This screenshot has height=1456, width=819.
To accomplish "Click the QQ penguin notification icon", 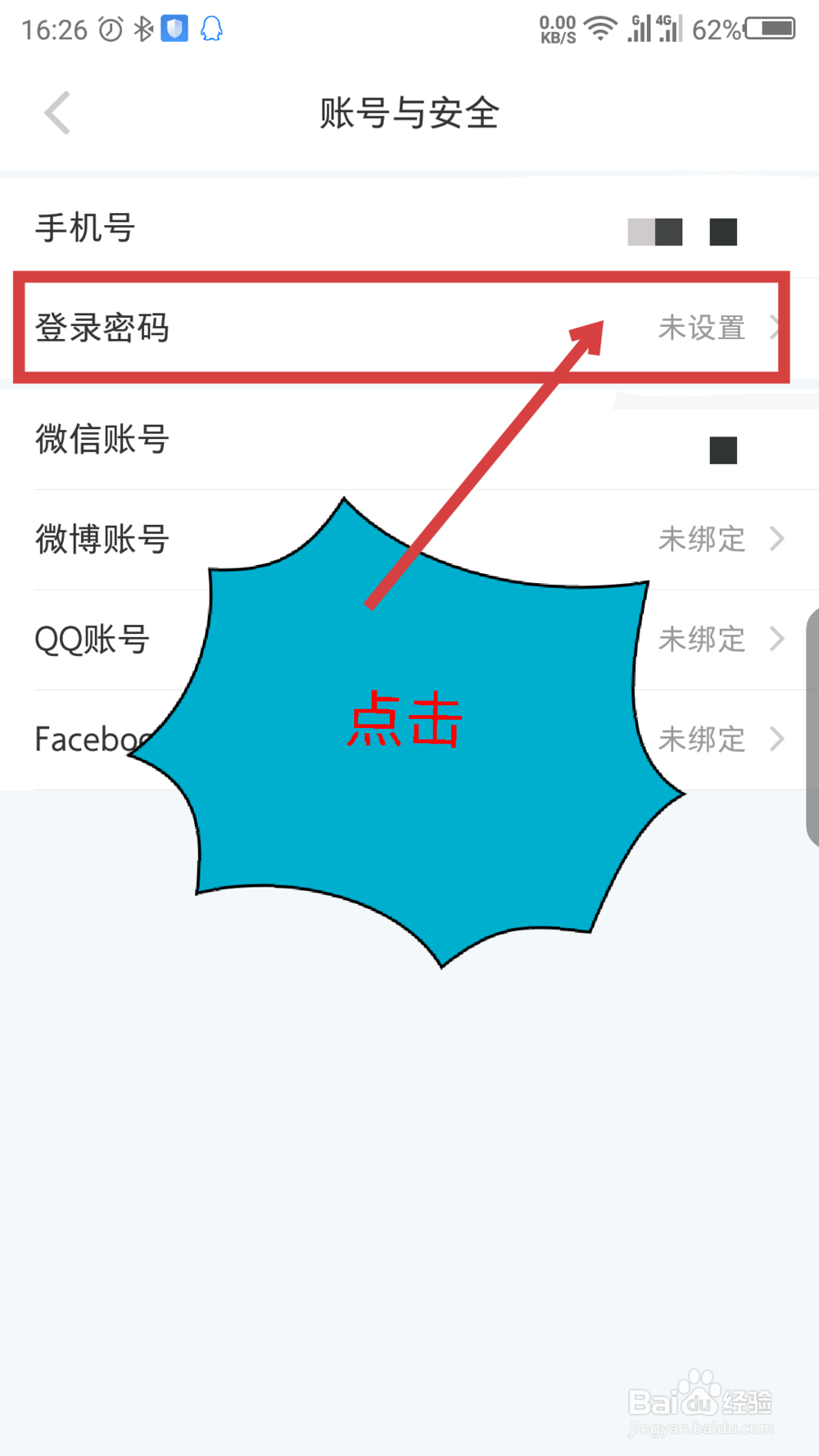I will (211, 29).
